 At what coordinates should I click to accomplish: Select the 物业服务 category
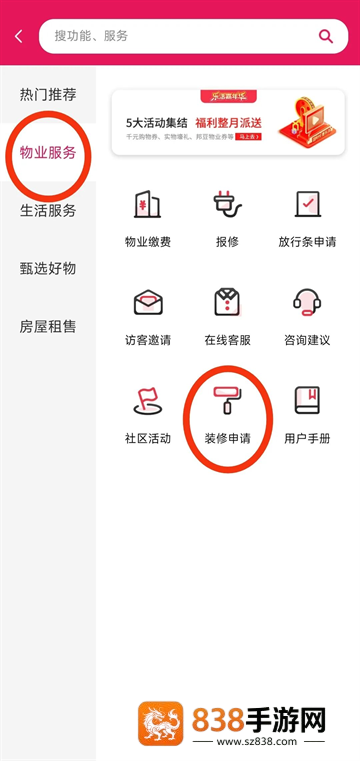[x=48, y=153]
